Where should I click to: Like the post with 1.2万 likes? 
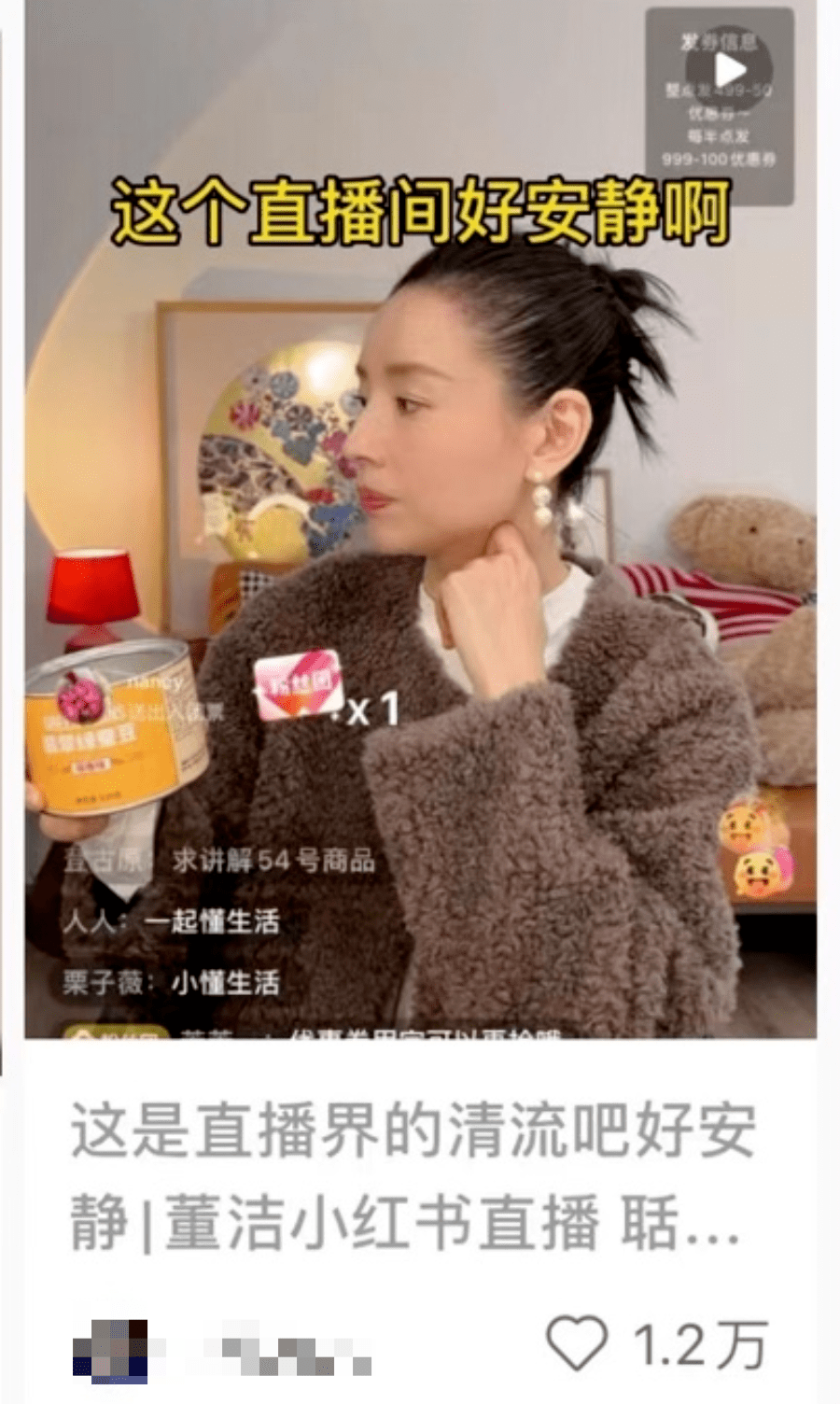point(576,1344)
